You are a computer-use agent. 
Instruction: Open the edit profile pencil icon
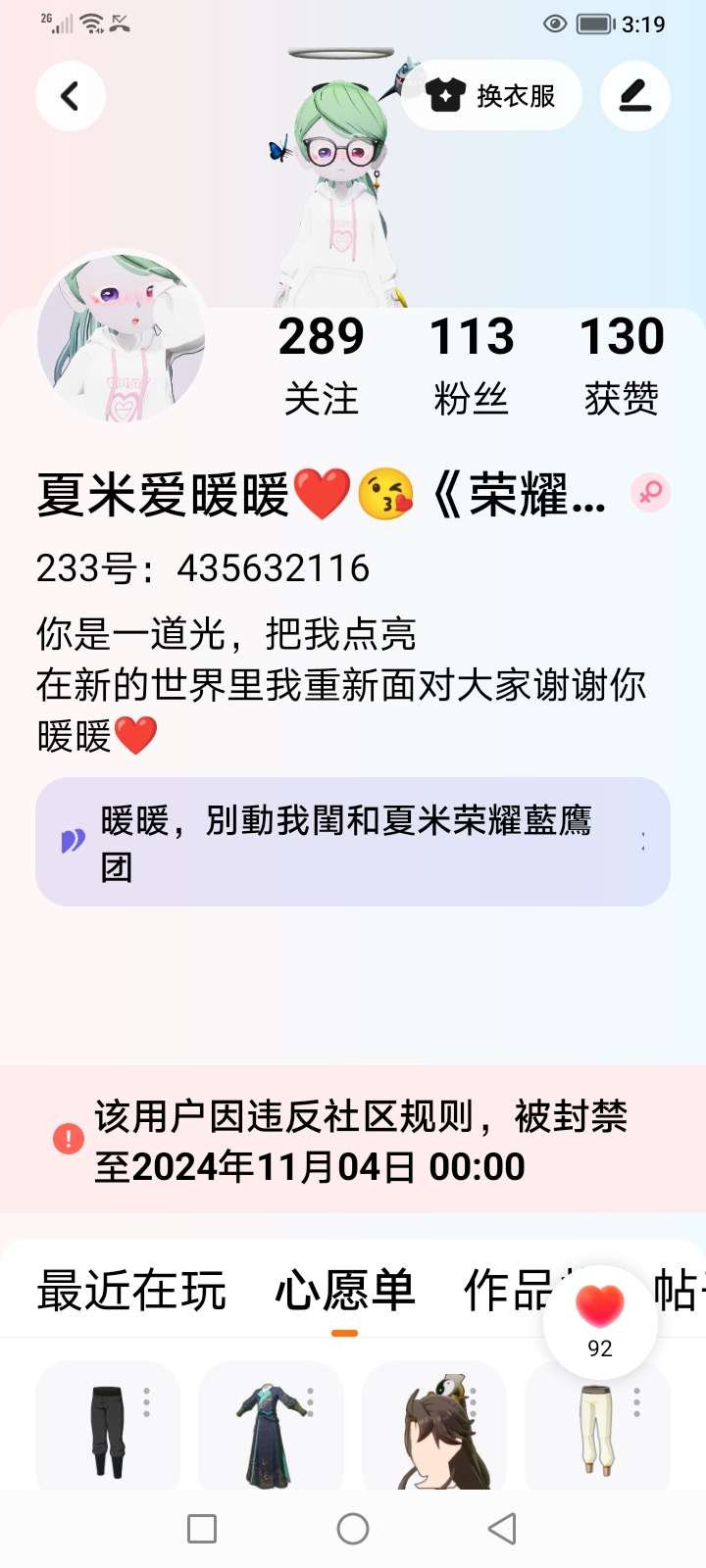634,96
